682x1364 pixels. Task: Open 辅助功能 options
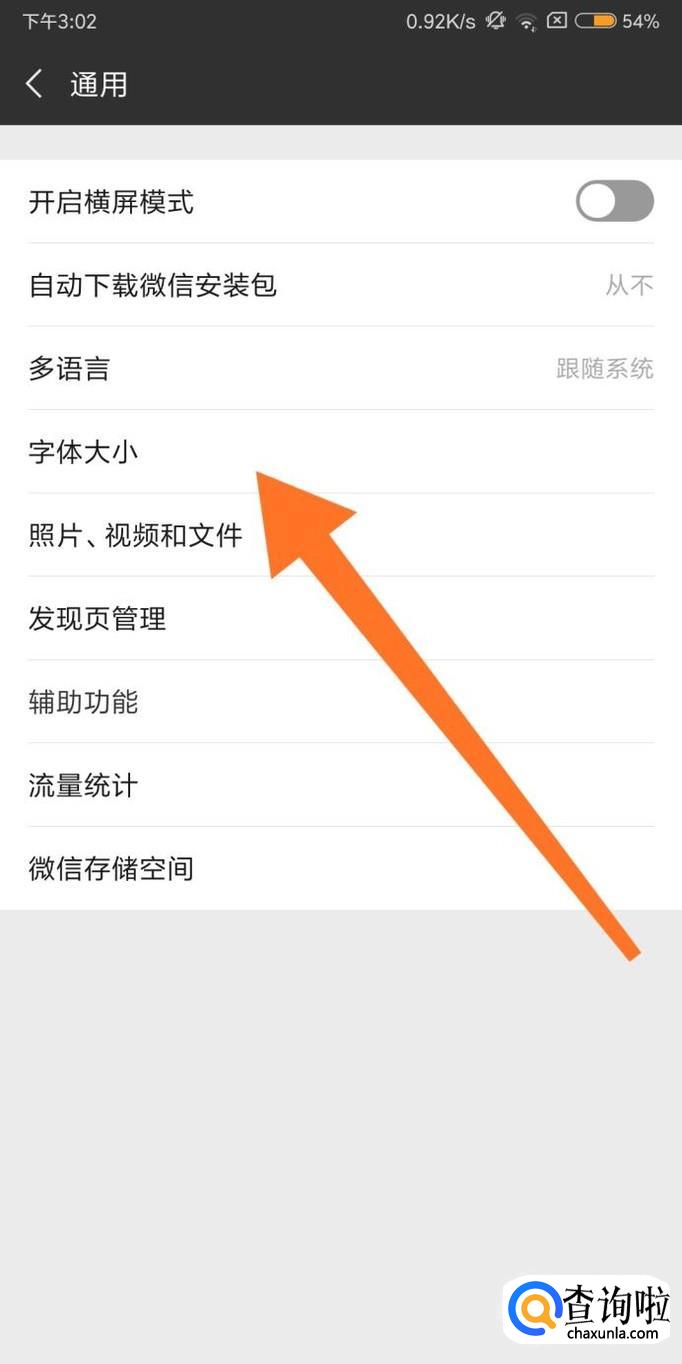point(341,702)
